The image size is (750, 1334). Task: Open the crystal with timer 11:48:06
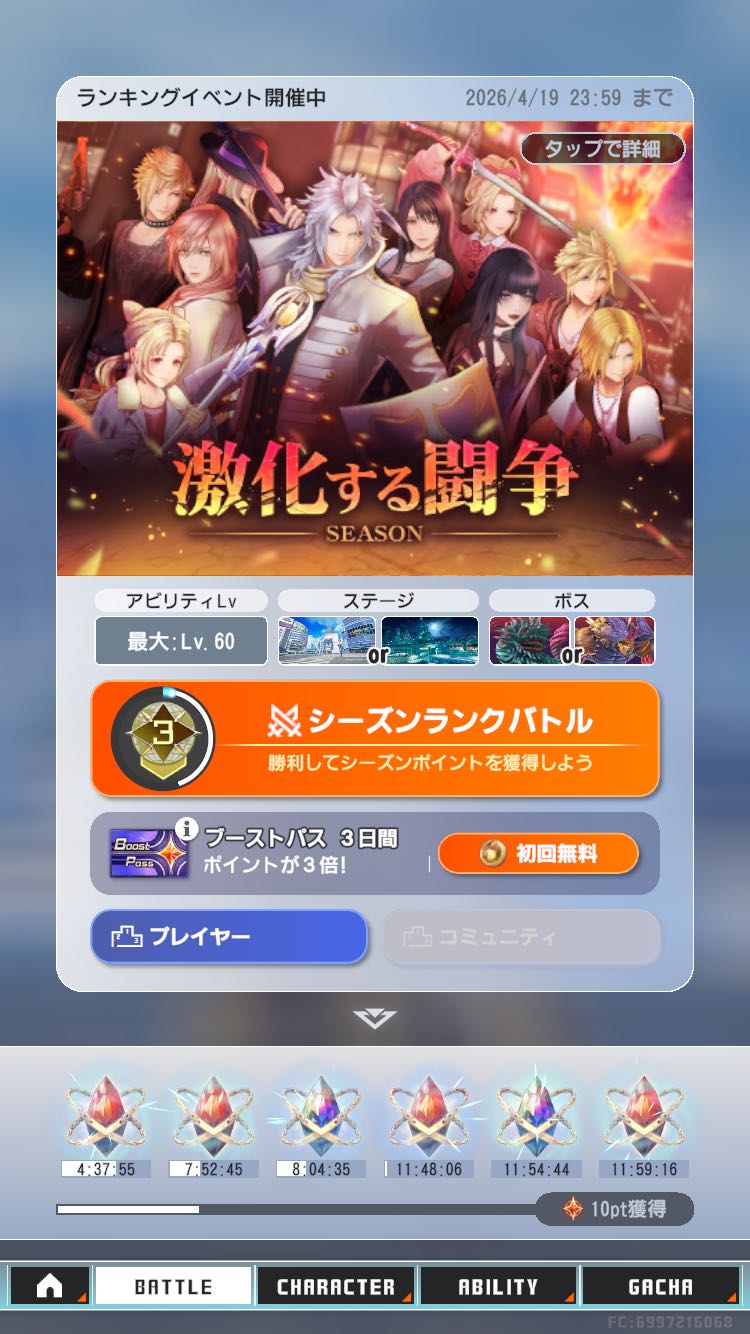point(429,1115)
